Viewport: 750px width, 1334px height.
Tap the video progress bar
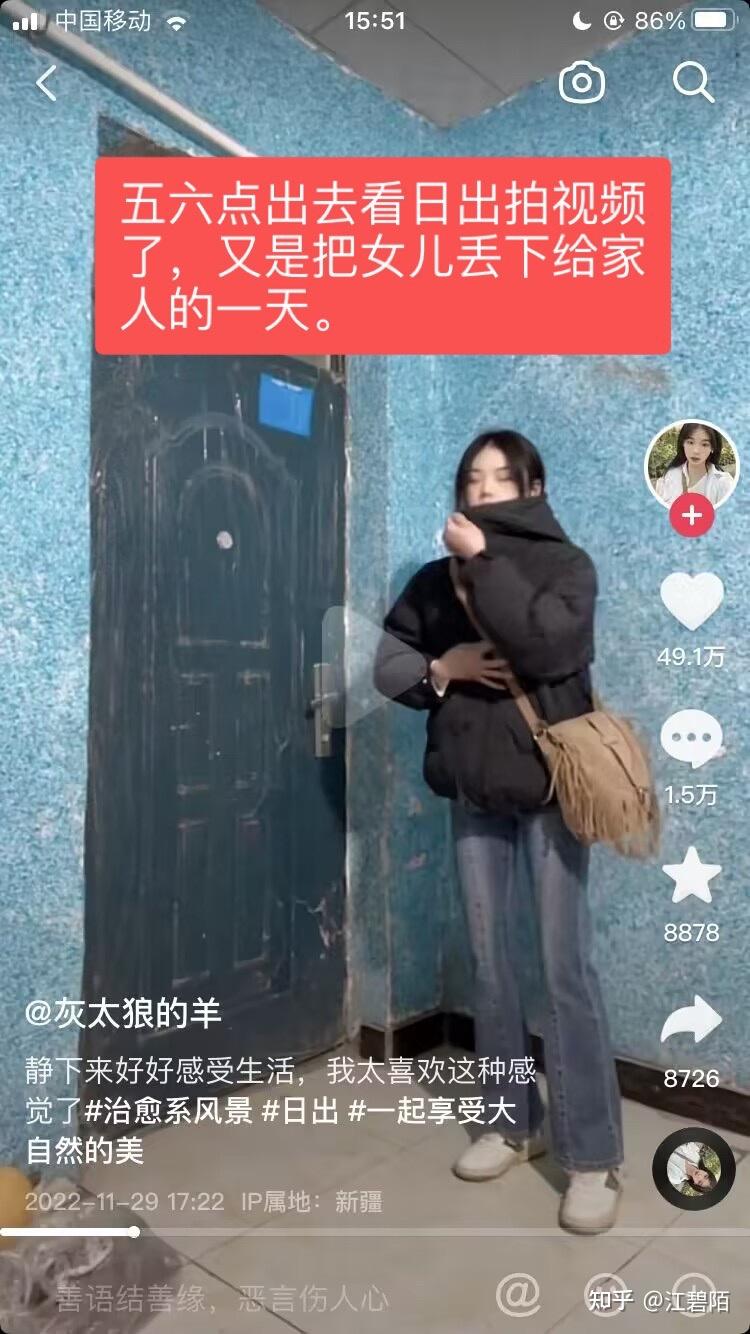pyautogui.click(x=375, y=1232)
